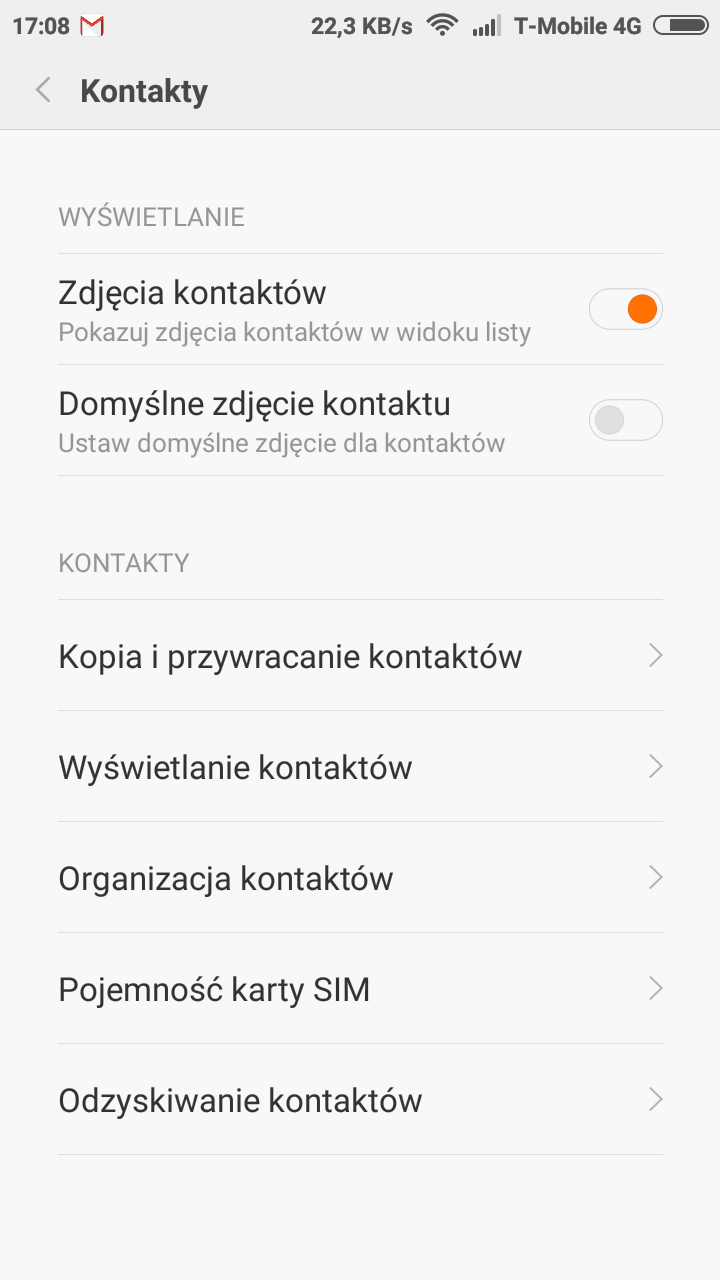720x1280 pixels.
Task: Open Odzyskiwanie kontaktów
Action: [x=360, y=1100]
